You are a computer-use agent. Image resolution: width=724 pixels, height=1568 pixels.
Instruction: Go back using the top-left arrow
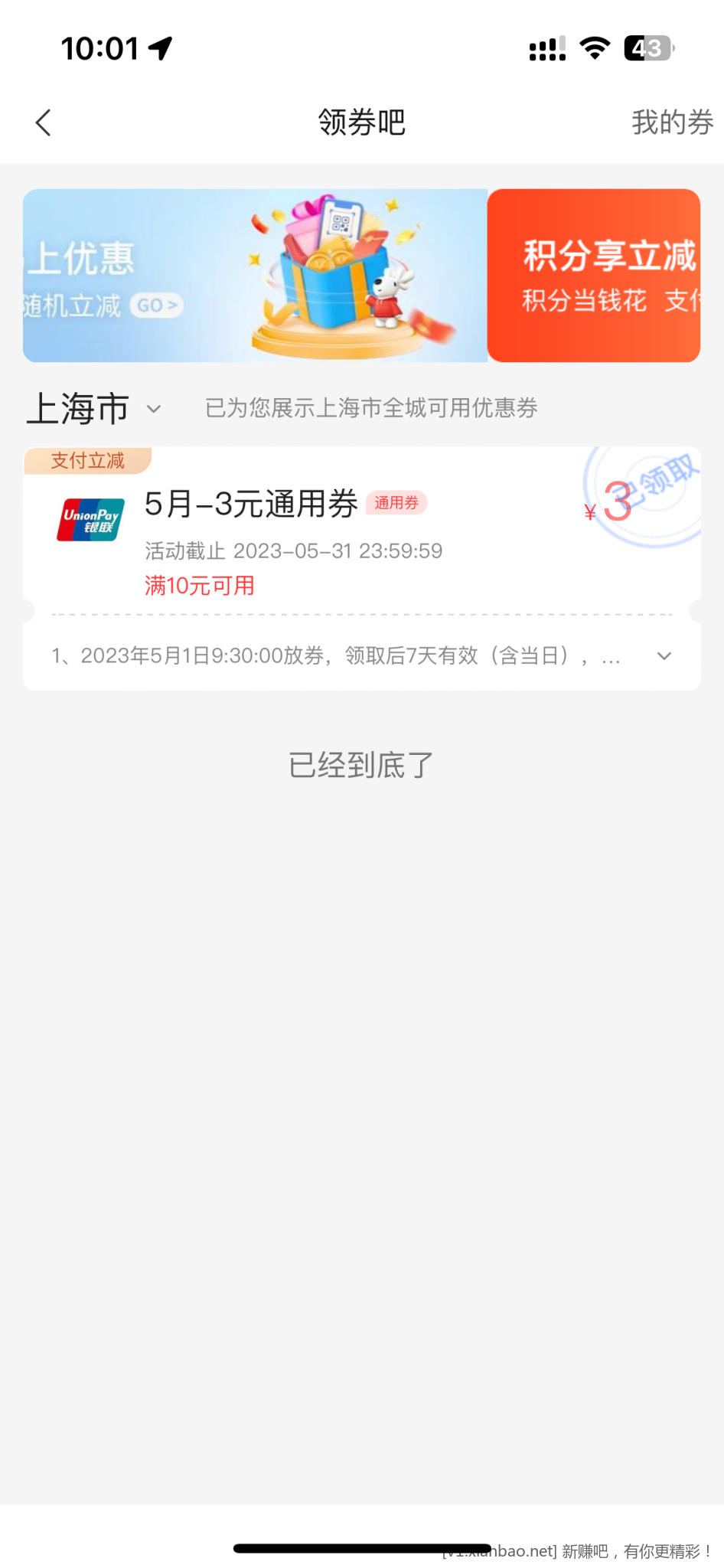(x=44, y=122)
